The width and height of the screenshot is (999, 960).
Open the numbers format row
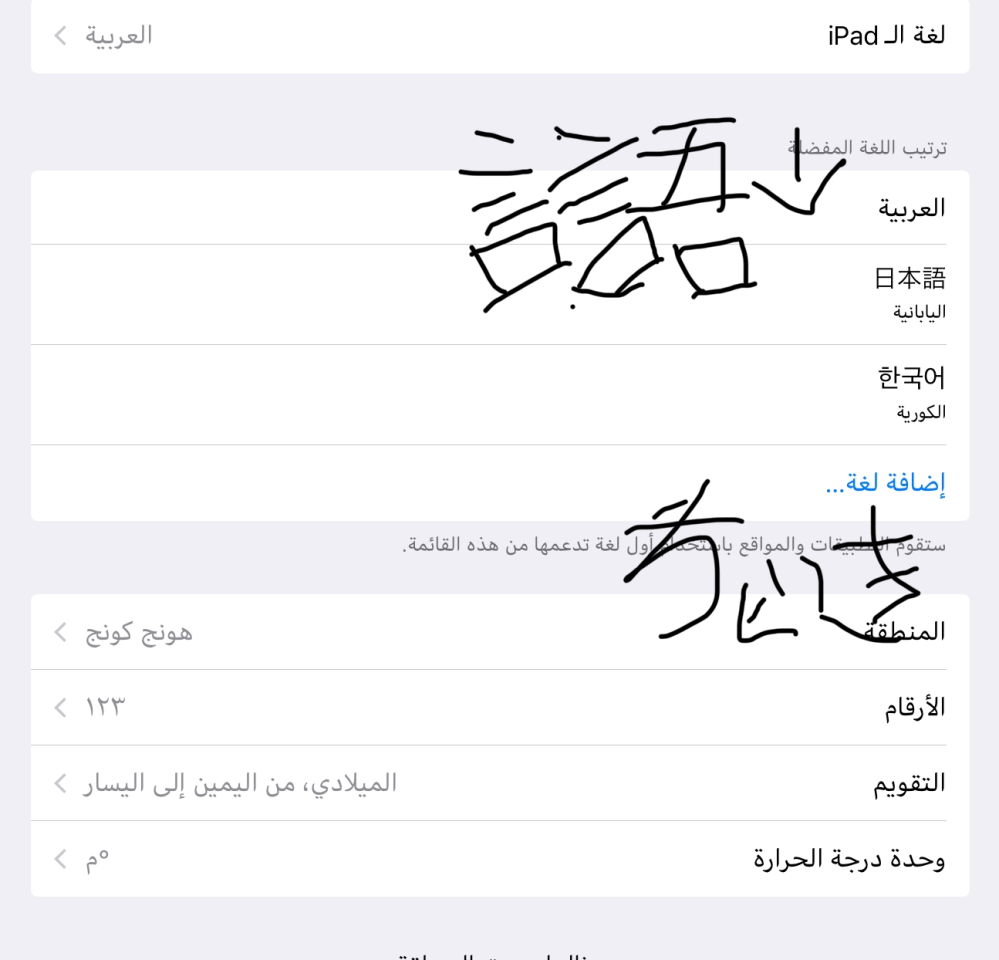tap(500, 707)
